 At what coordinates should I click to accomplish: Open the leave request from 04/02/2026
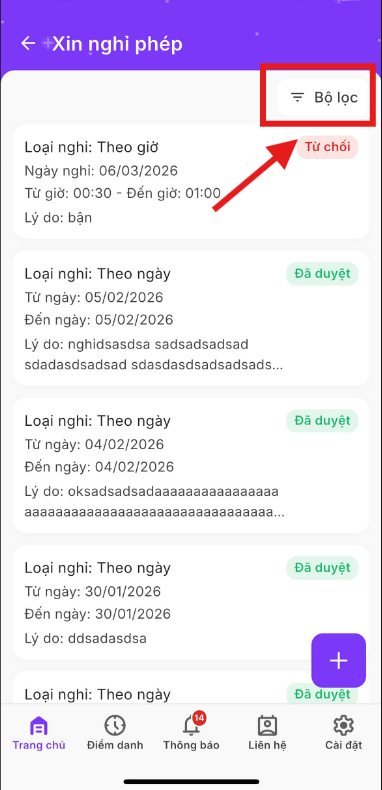point(191,465)
